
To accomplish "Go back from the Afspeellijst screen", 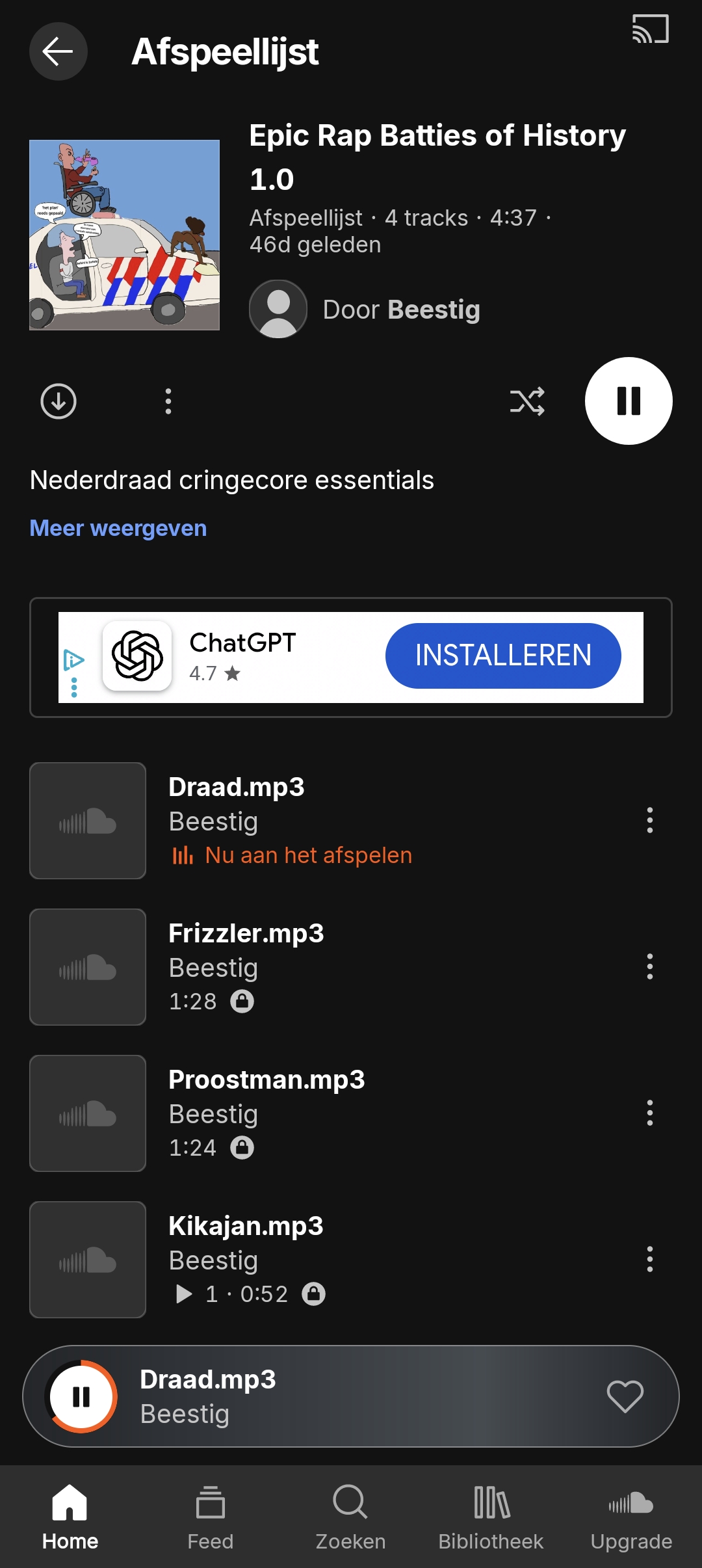I will click(58, 51).
